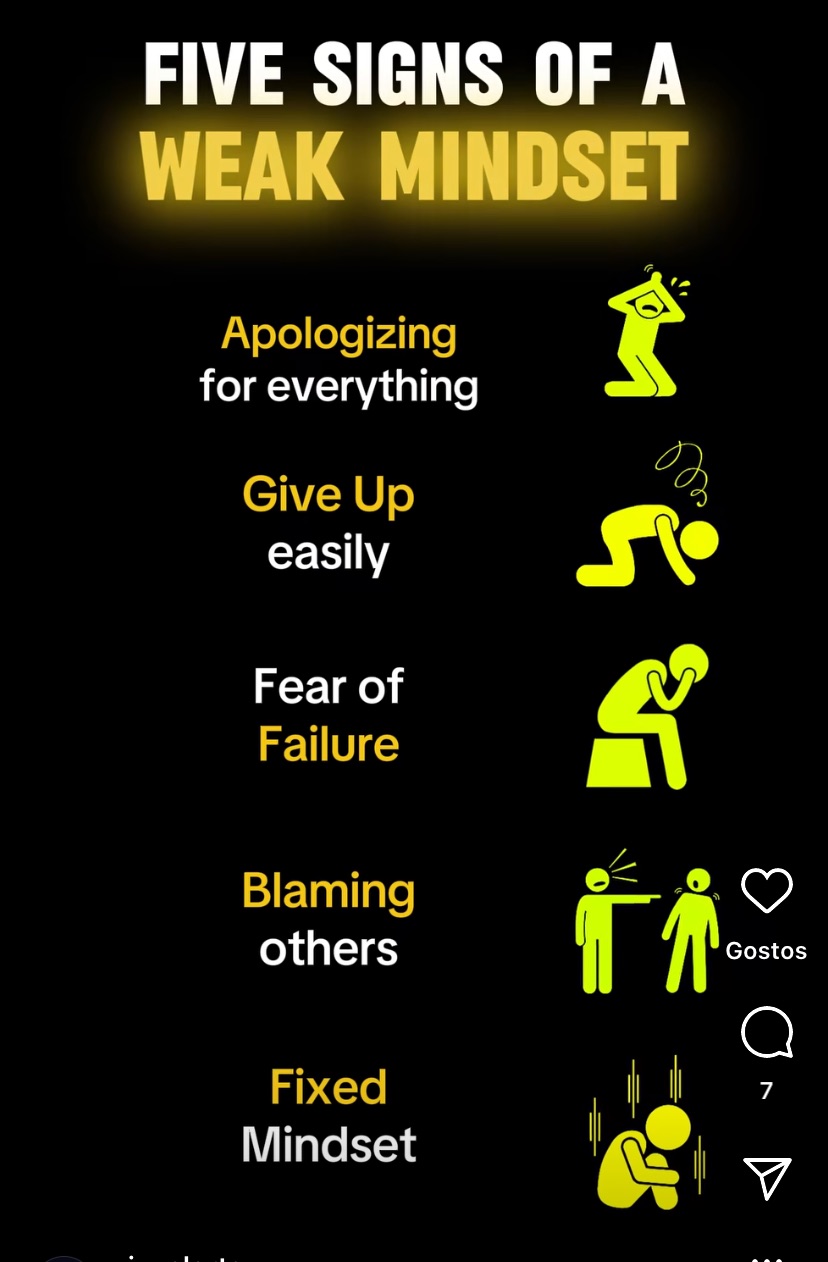Viewport: 828px width, 1262px height.
Task: Share this reel via the paper plane
Action: pyautogui.click(x=767, y=1177)
